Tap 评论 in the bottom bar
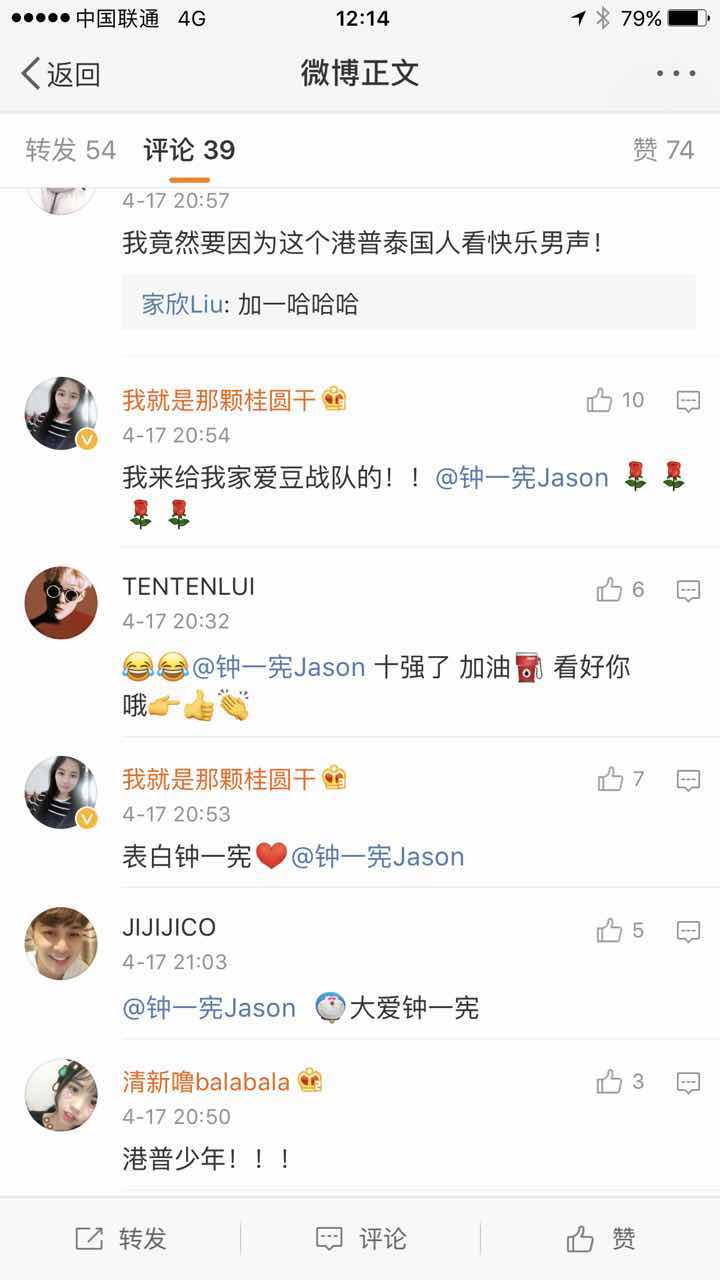 pyautogui.click(x=360, y=1239)
